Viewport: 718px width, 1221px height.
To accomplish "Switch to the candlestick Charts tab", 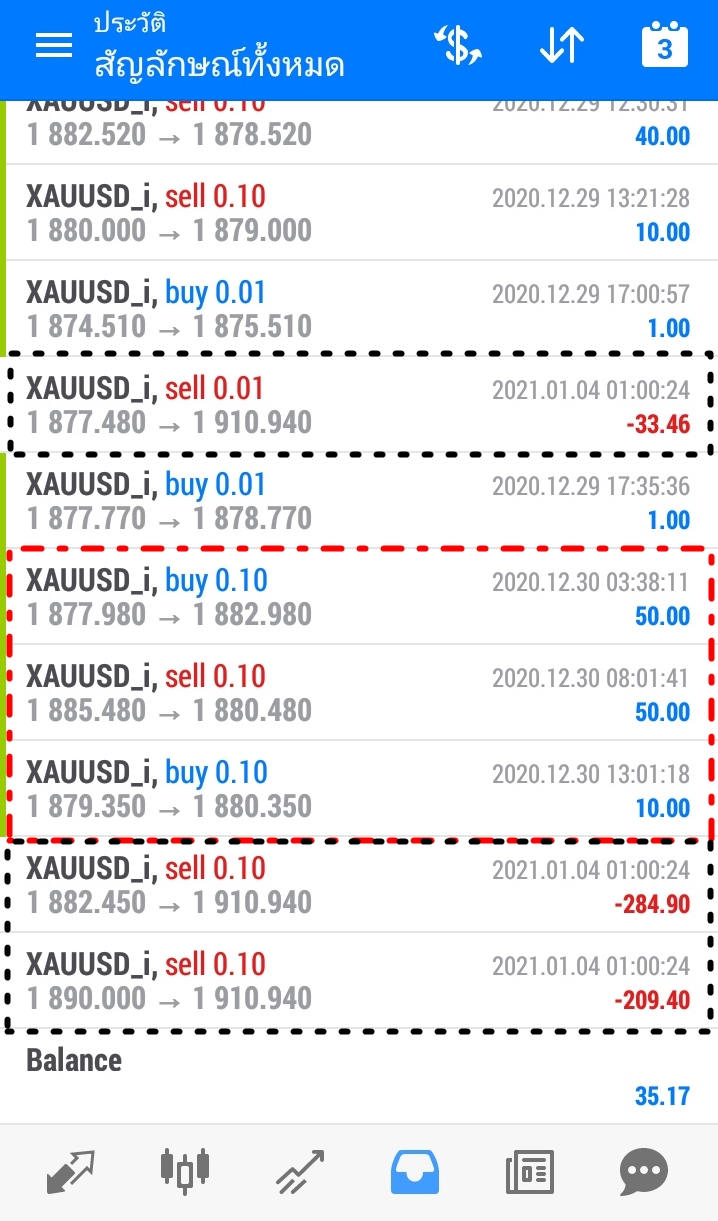I will point(185,1171).
